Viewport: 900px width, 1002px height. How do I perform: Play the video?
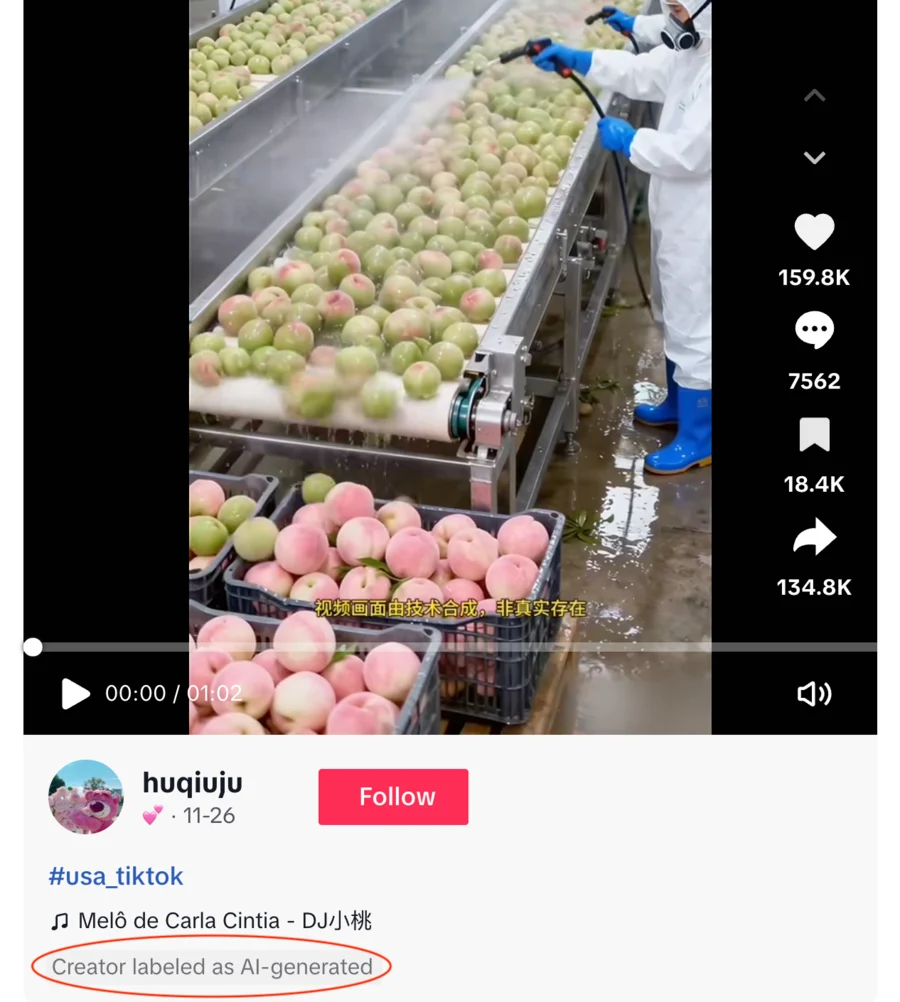[75, 694]
